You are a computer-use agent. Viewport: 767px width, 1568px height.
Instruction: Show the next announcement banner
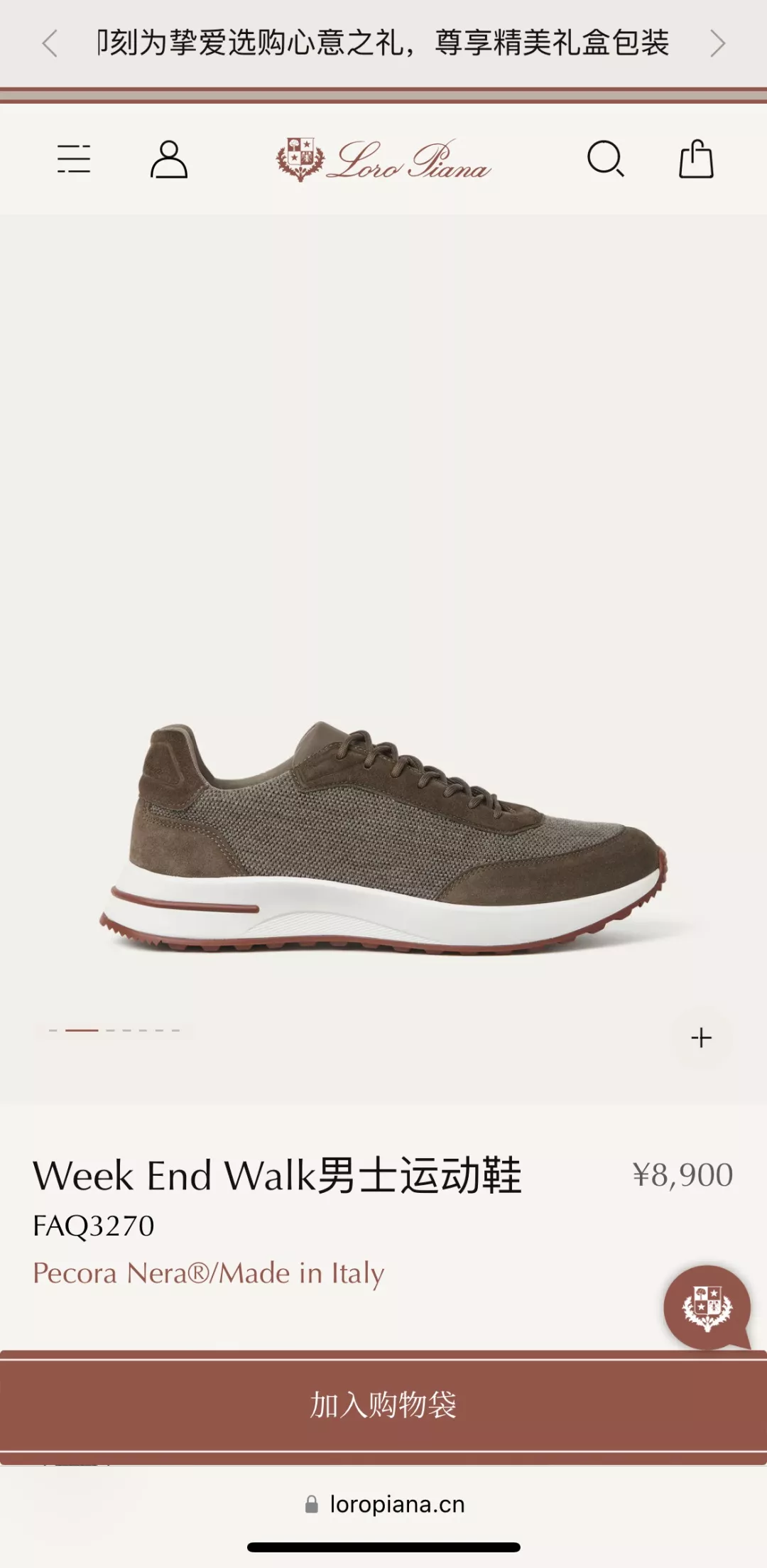point(718,43)
